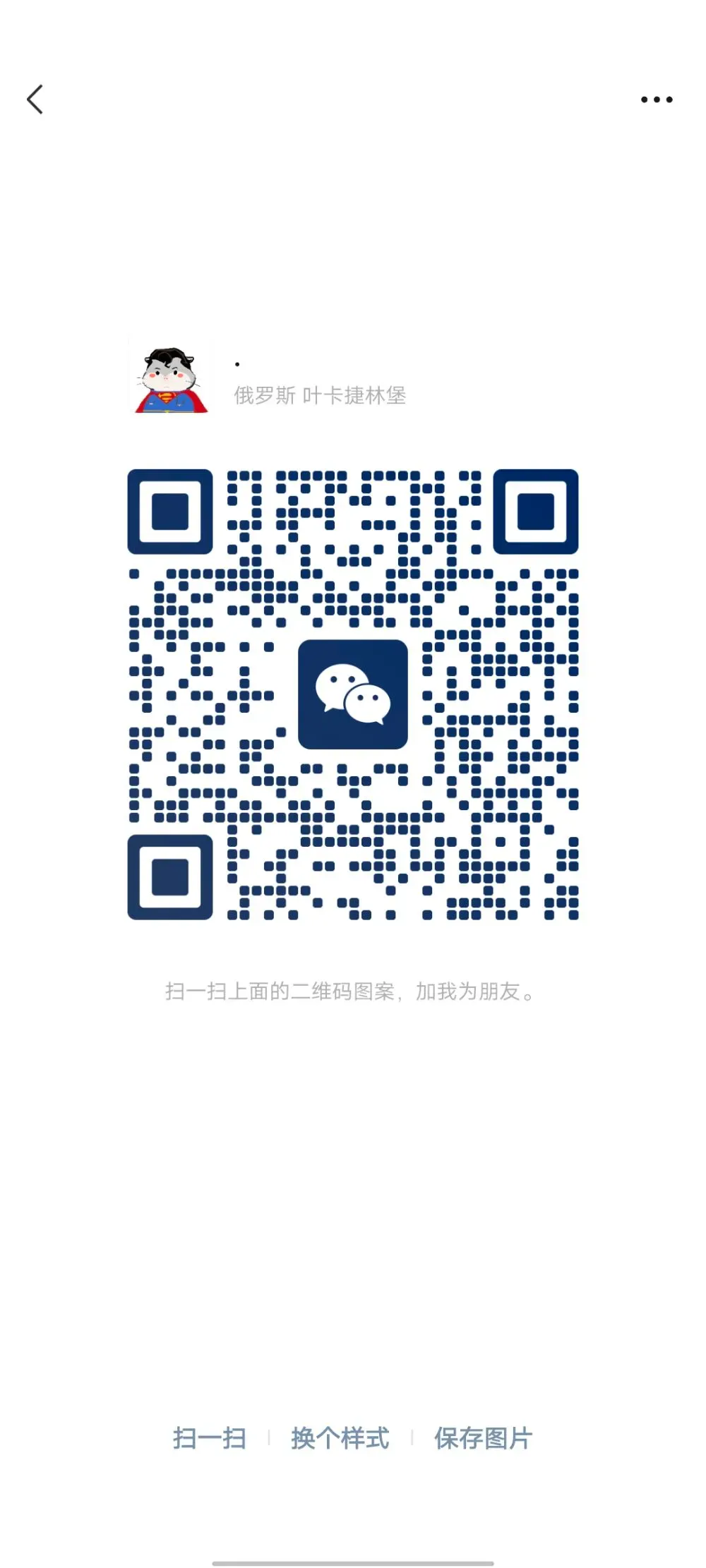Tap 扫一扫 to scan a code

point(210,1437)
